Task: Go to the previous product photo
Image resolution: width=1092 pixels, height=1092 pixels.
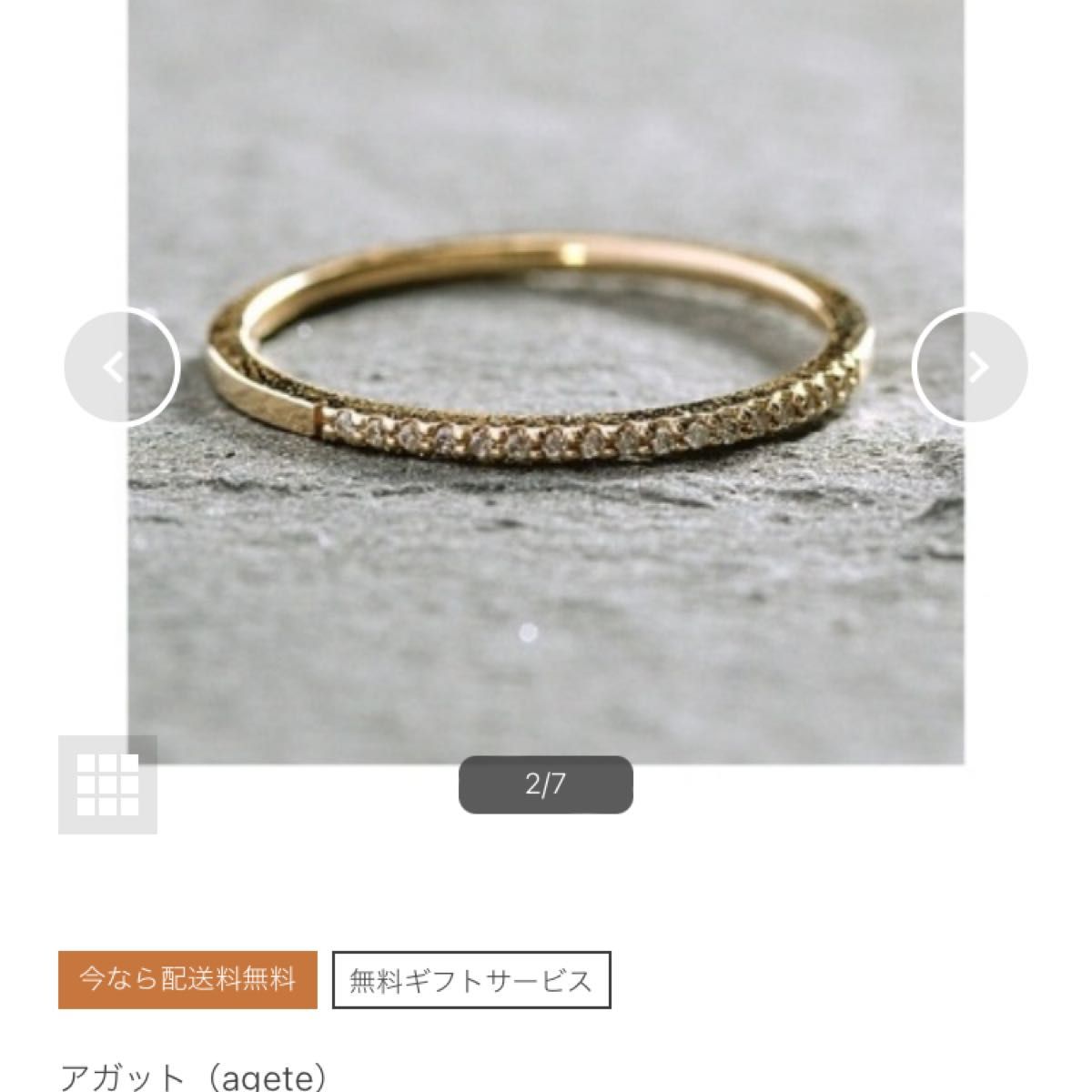Action: coord(120,368)
